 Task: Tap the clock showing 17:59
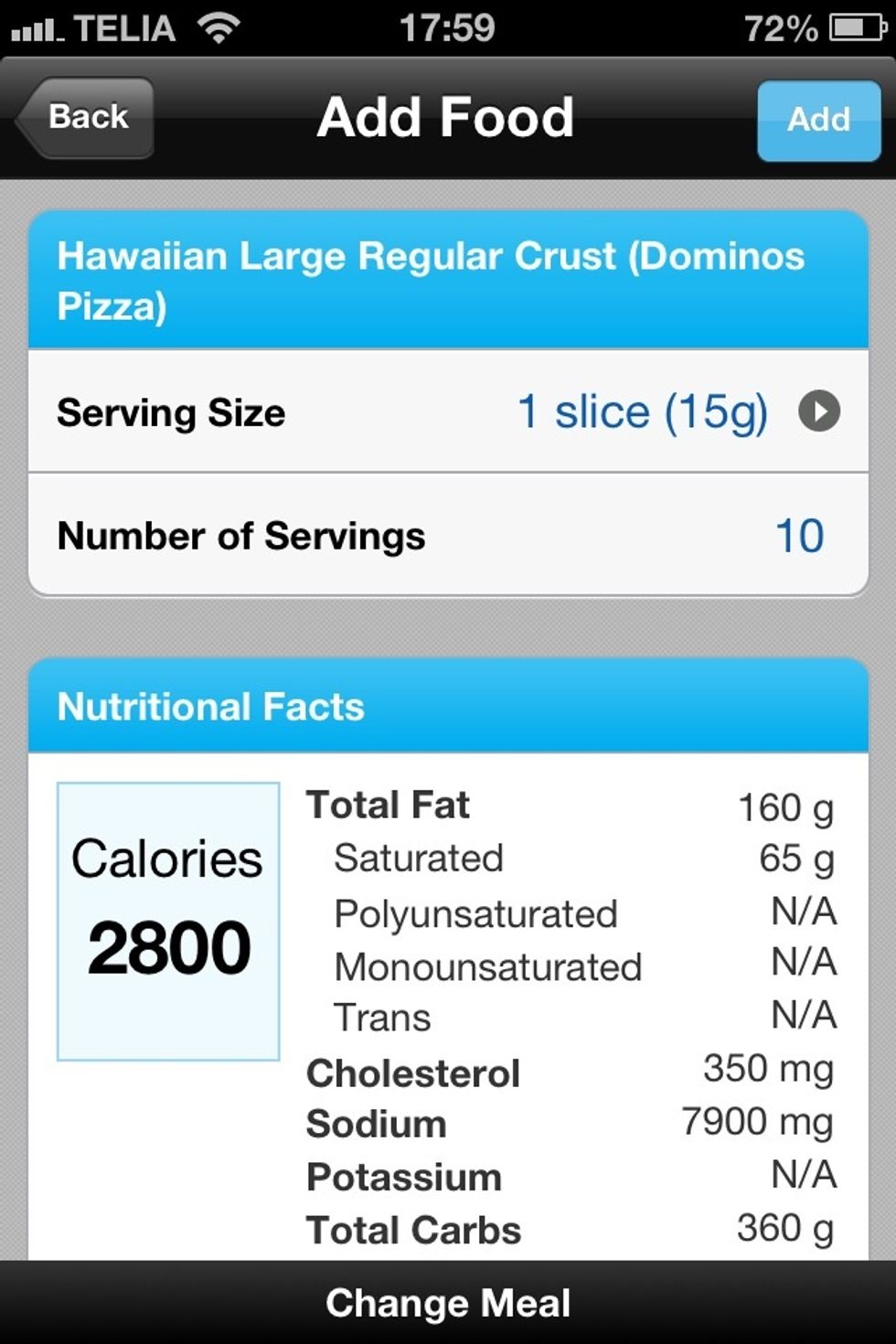(x=448, y=27)
